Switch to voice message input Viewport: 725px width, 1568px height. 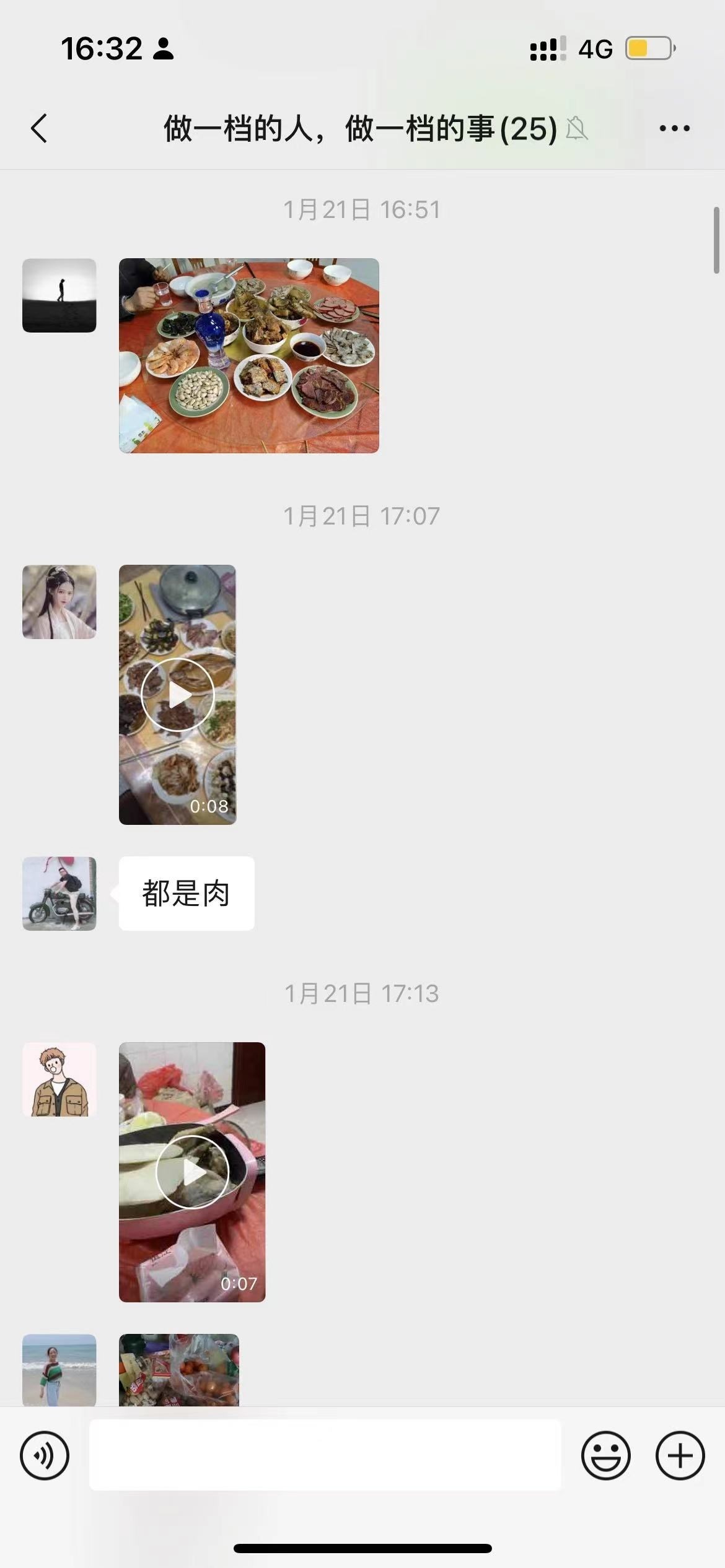click(45, 1456)
